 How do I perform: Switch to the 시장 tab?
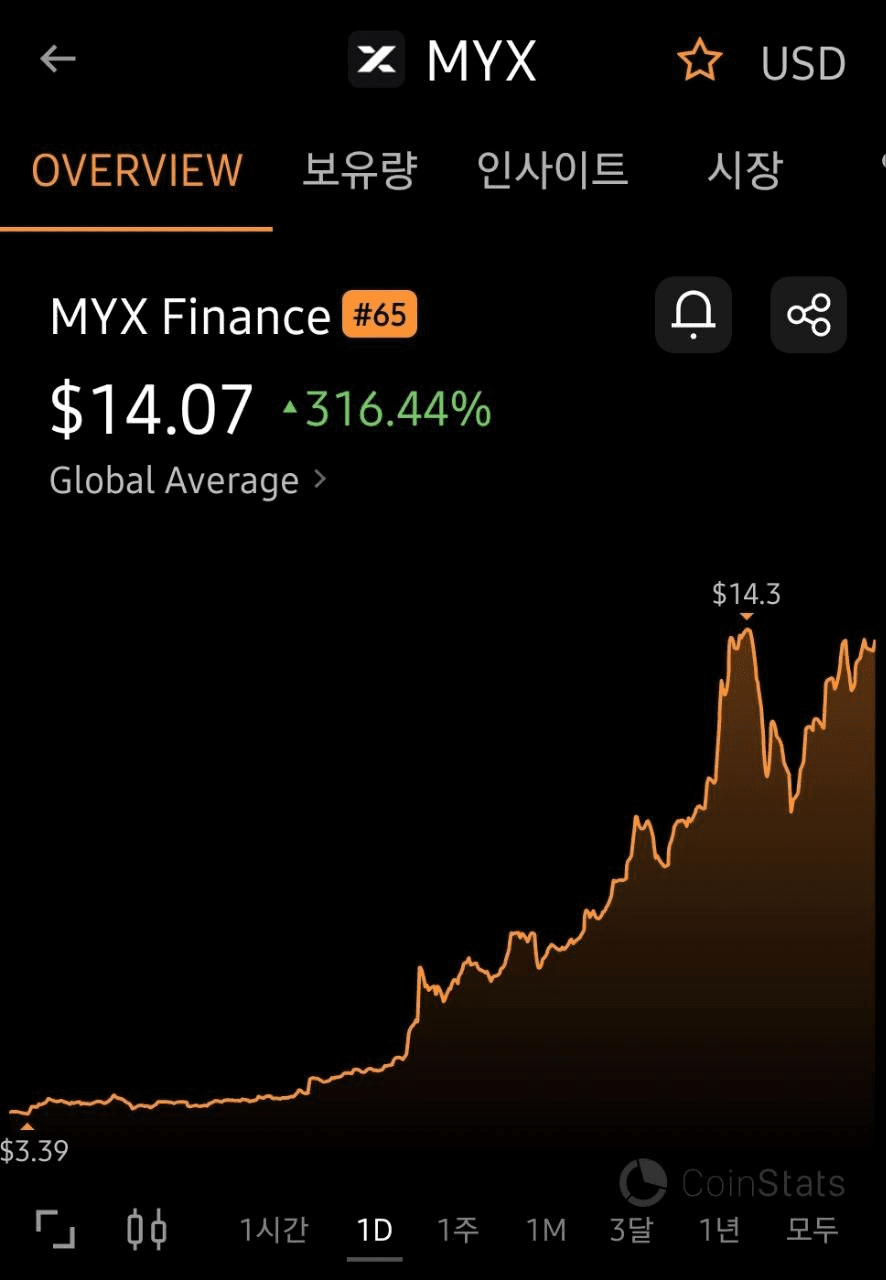[x=744, y=170]
